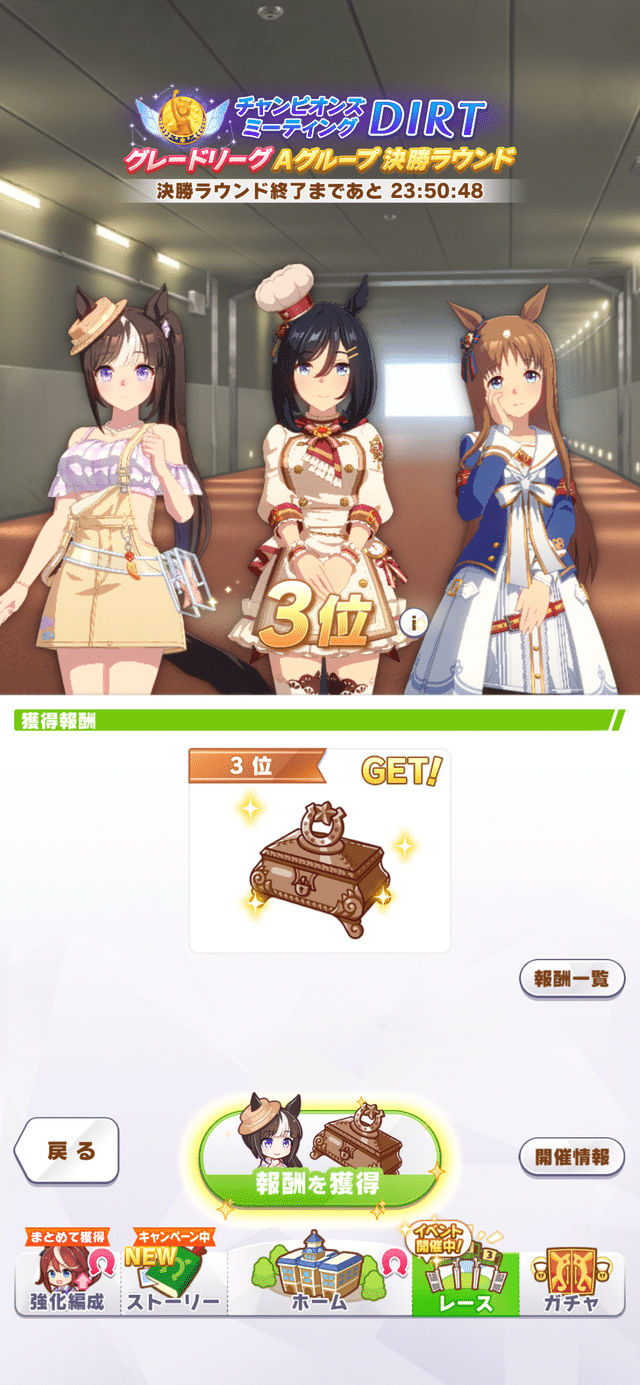Open the 報酬一覧 rewards list
The height and width of the screenshot is (1385, 640).
click(572, 978)
